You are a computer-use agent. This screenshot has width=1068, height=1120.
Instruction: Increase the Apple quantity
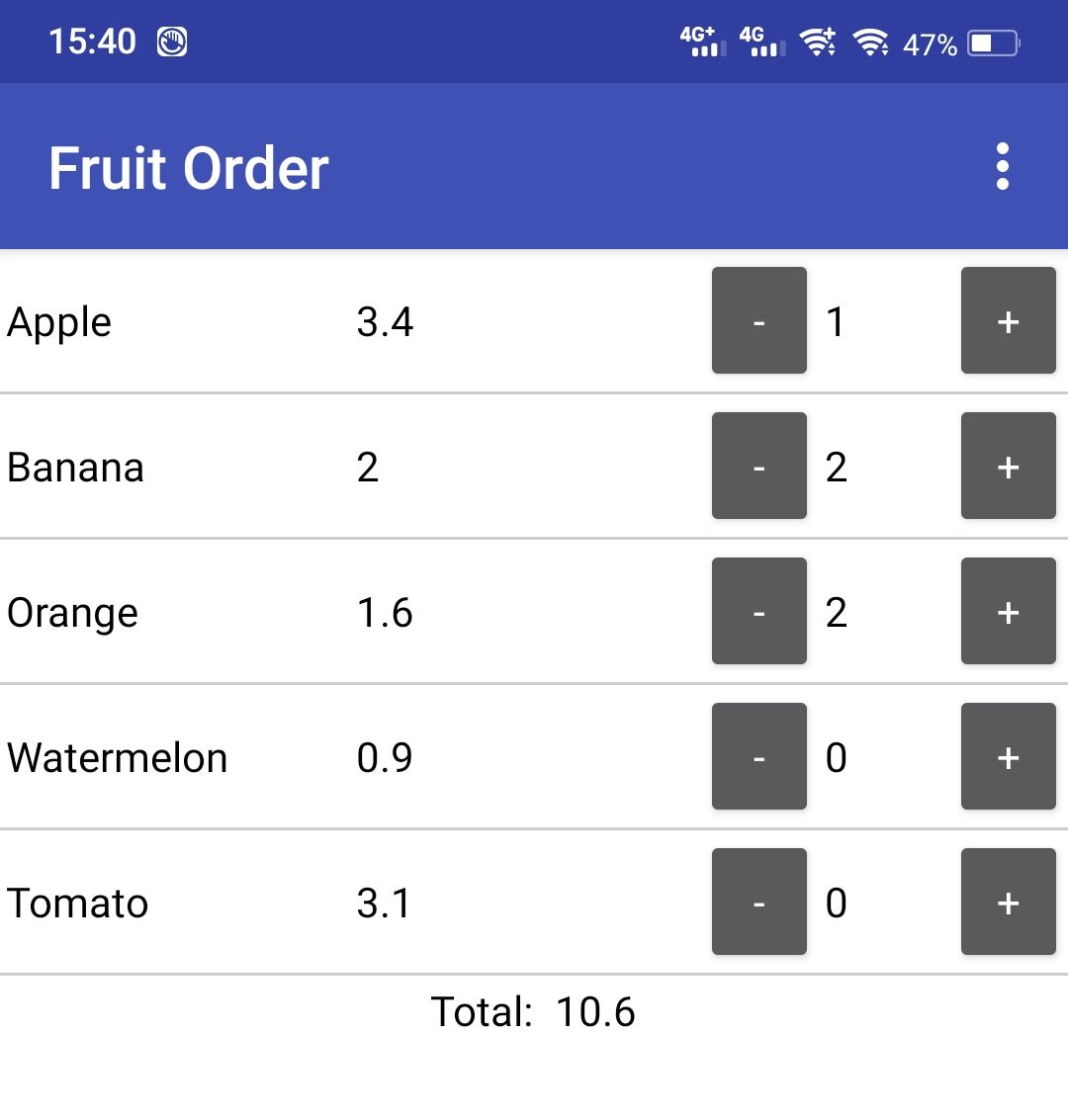coord(1008,321)
